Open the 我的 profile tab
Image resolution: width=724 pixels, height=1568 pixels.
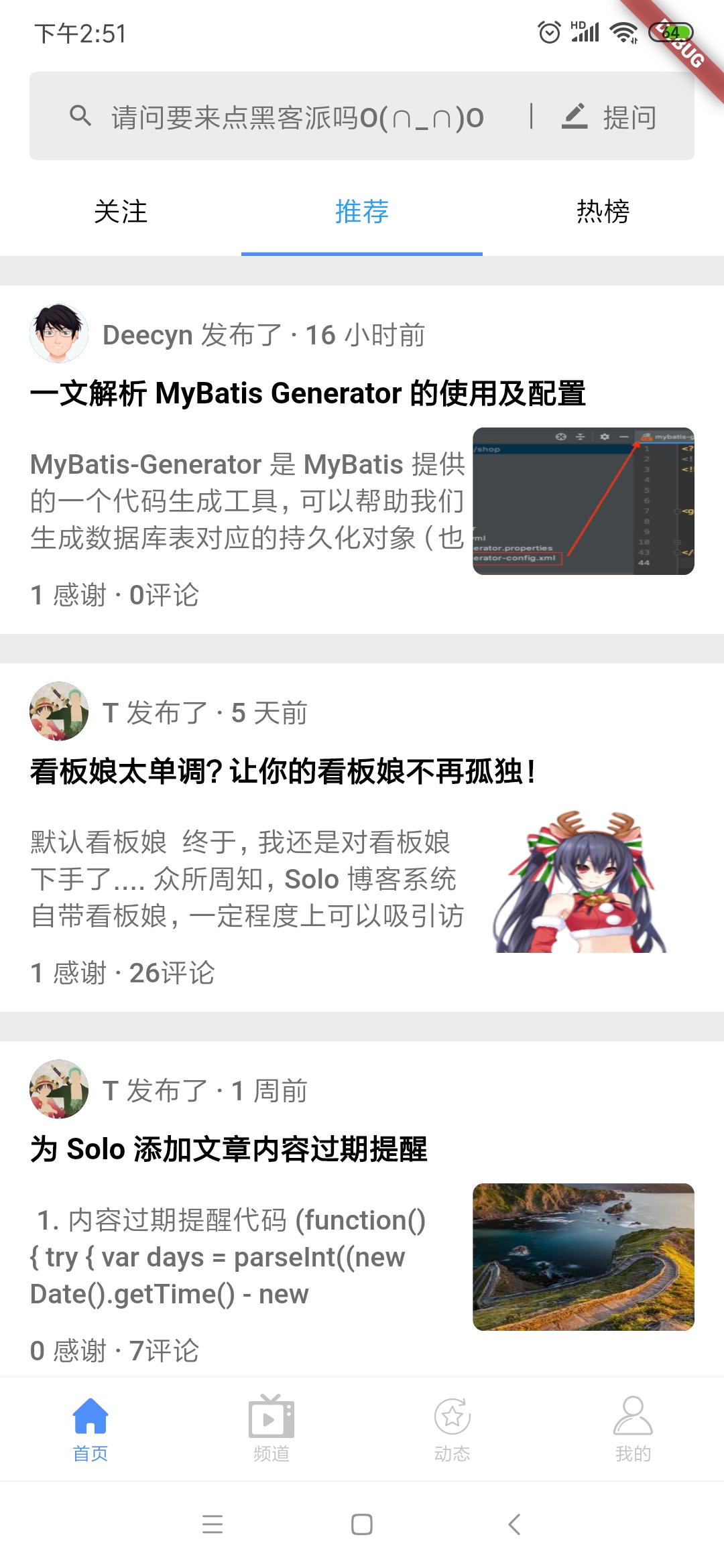(x=633, y=1429)
